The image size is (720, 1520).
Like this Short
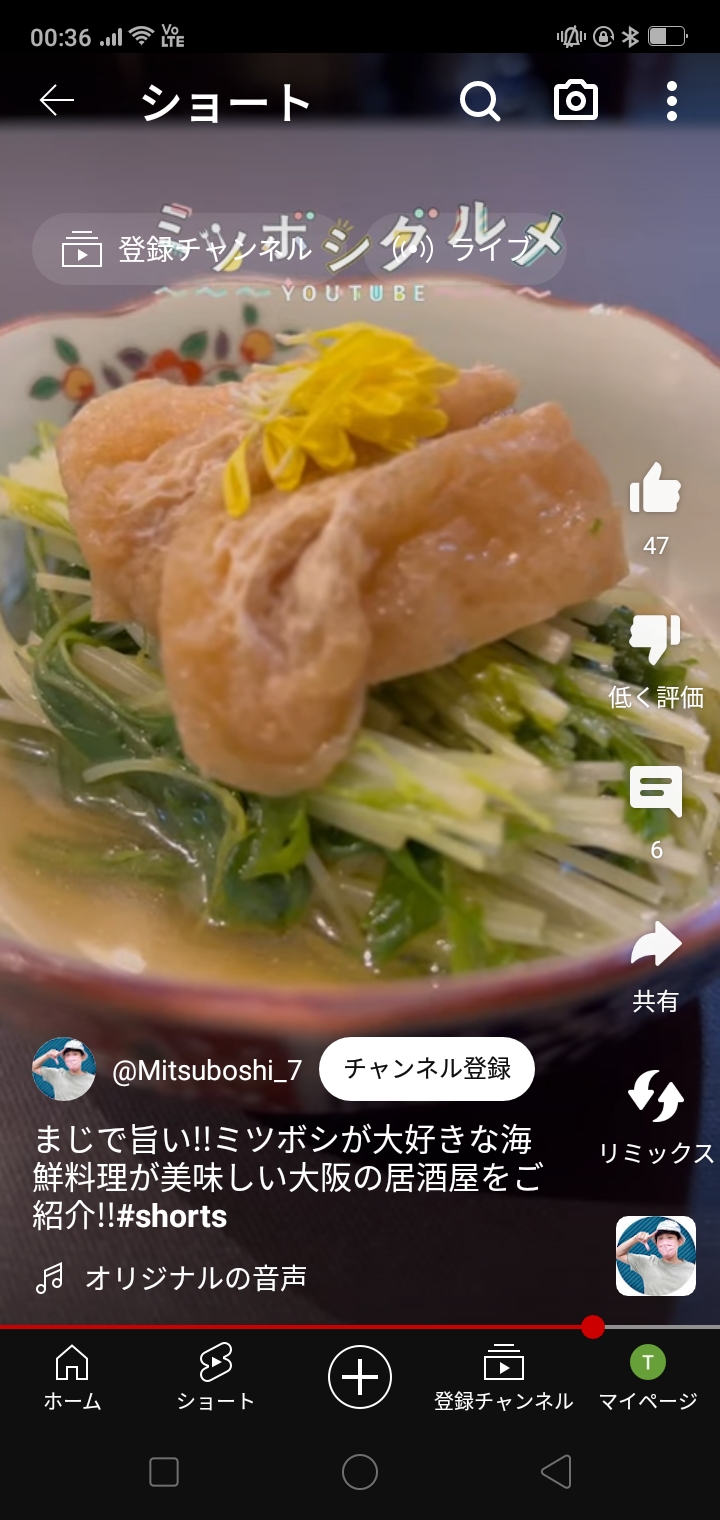[655, 490]
